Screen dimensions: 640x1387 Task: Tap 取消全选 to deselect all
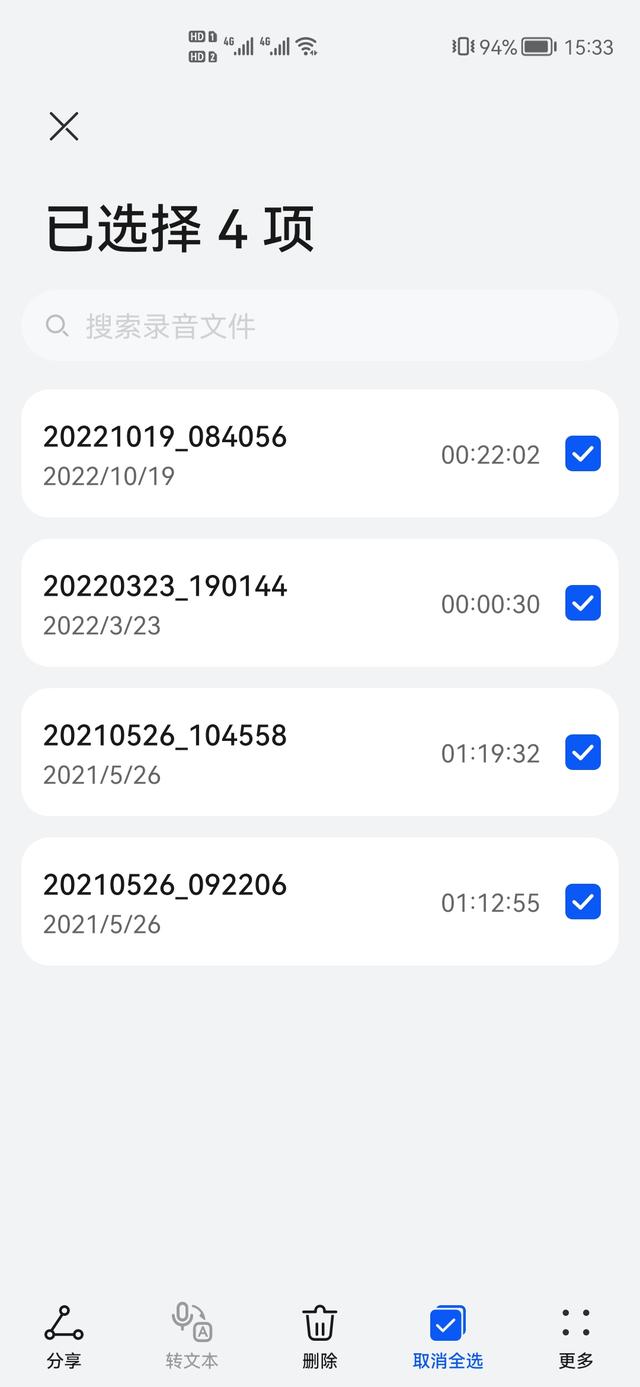pos(448,1336)
